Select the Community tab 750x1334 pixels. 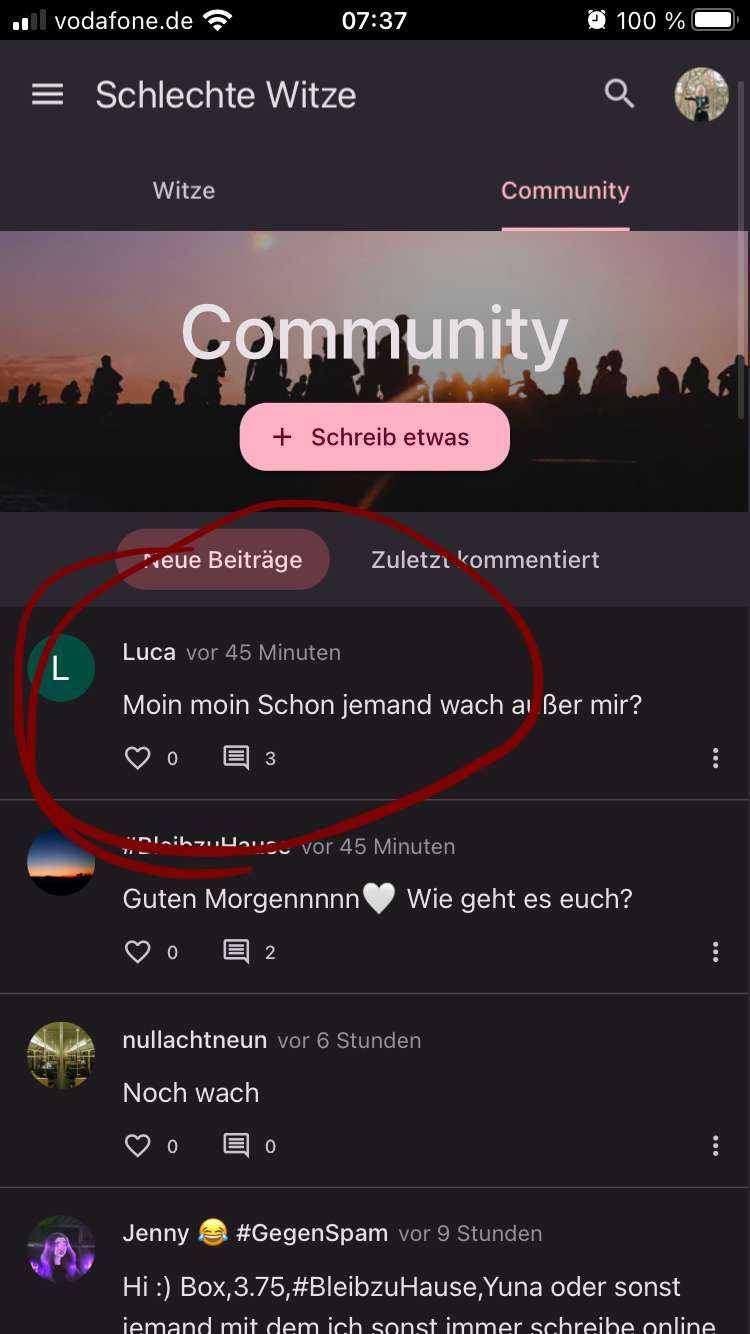point(565,190)
